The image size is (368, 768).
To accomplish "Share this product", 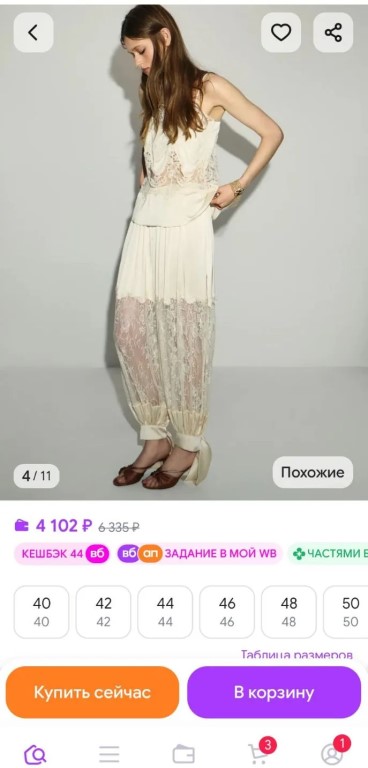I will (333, 33).
